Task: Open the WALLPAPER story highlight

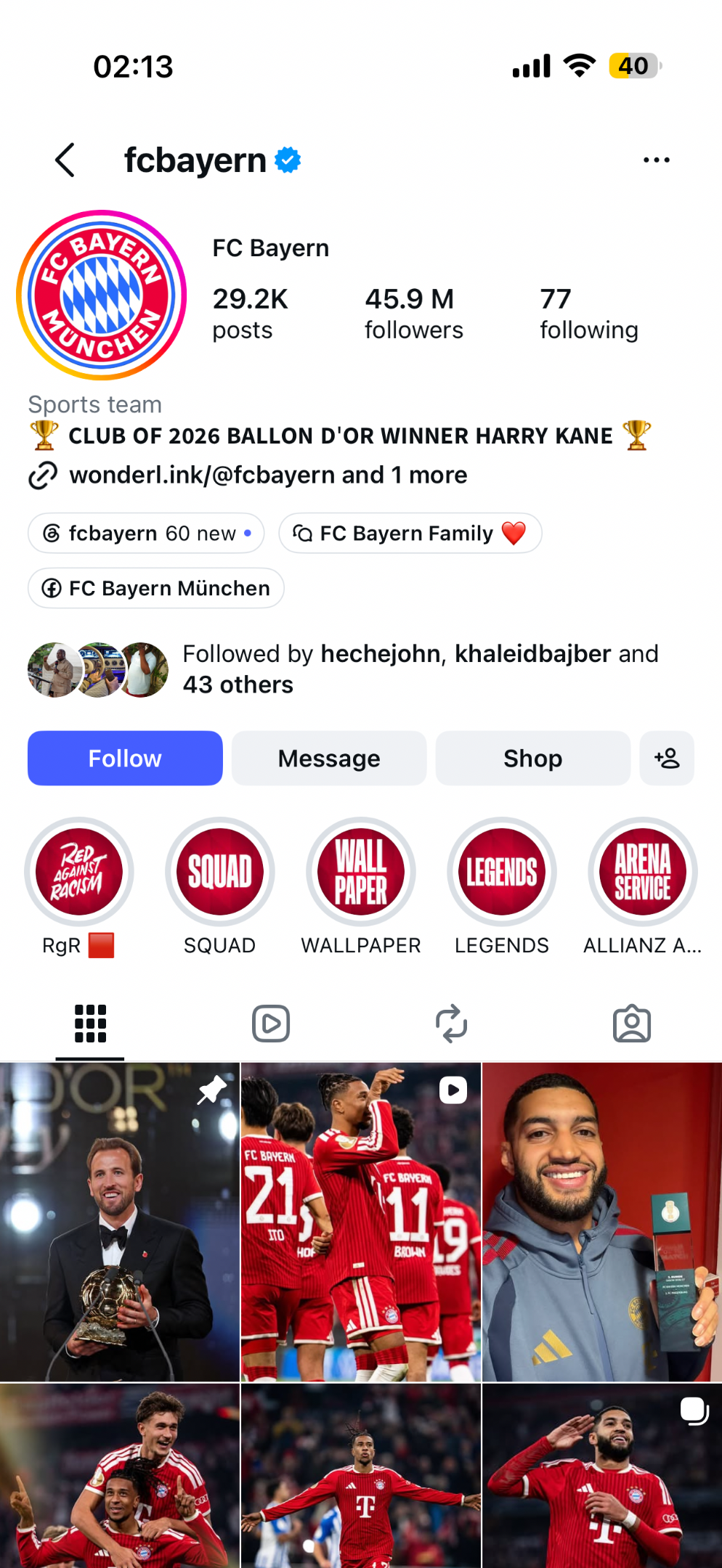Action: [x=361, y=871]
